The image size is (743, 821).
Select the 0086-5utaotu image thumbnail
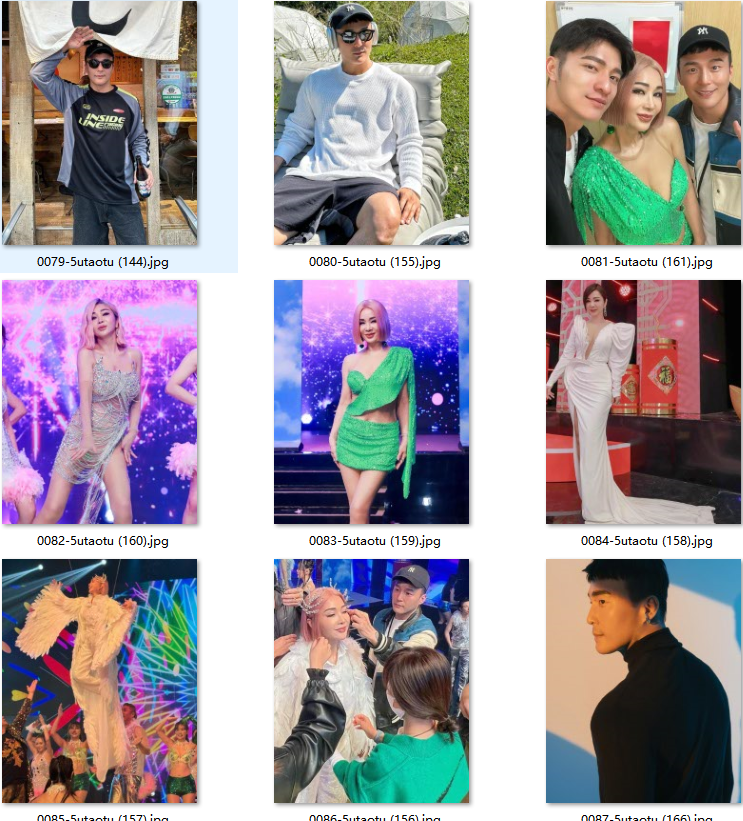point(371,681)
